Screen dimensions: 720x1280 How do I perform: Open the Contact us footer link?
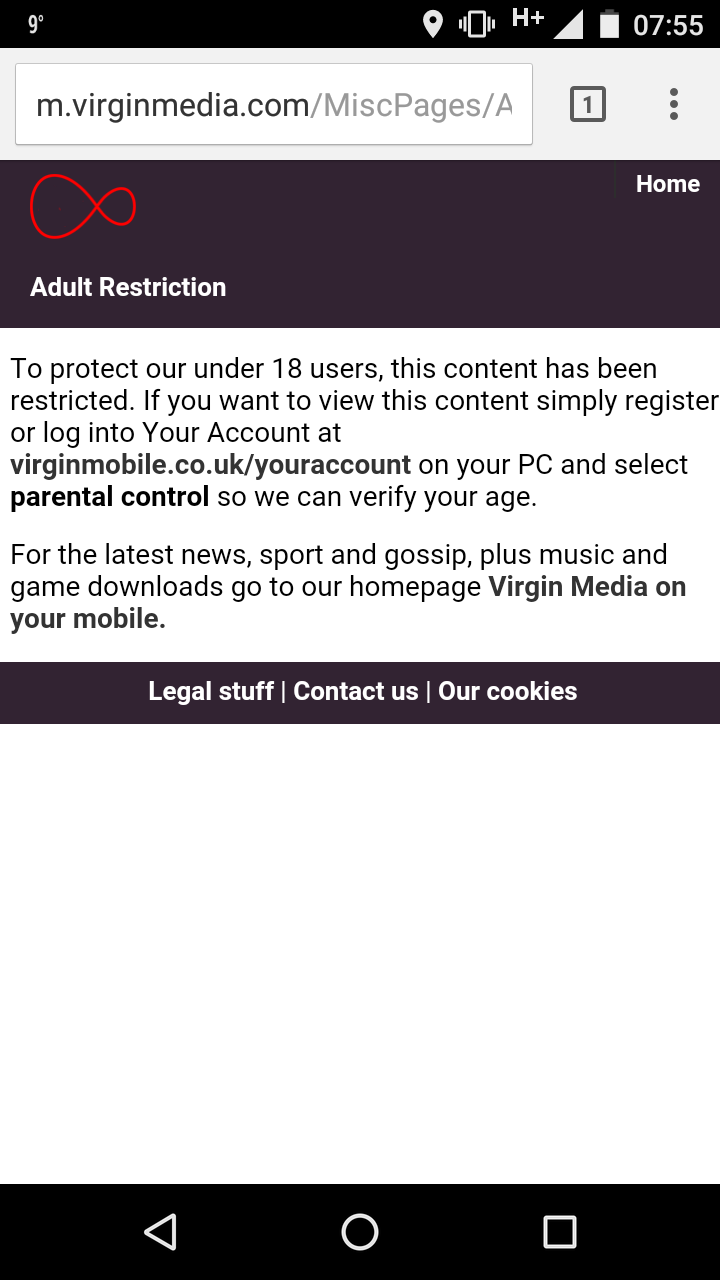tap(356, 691)
